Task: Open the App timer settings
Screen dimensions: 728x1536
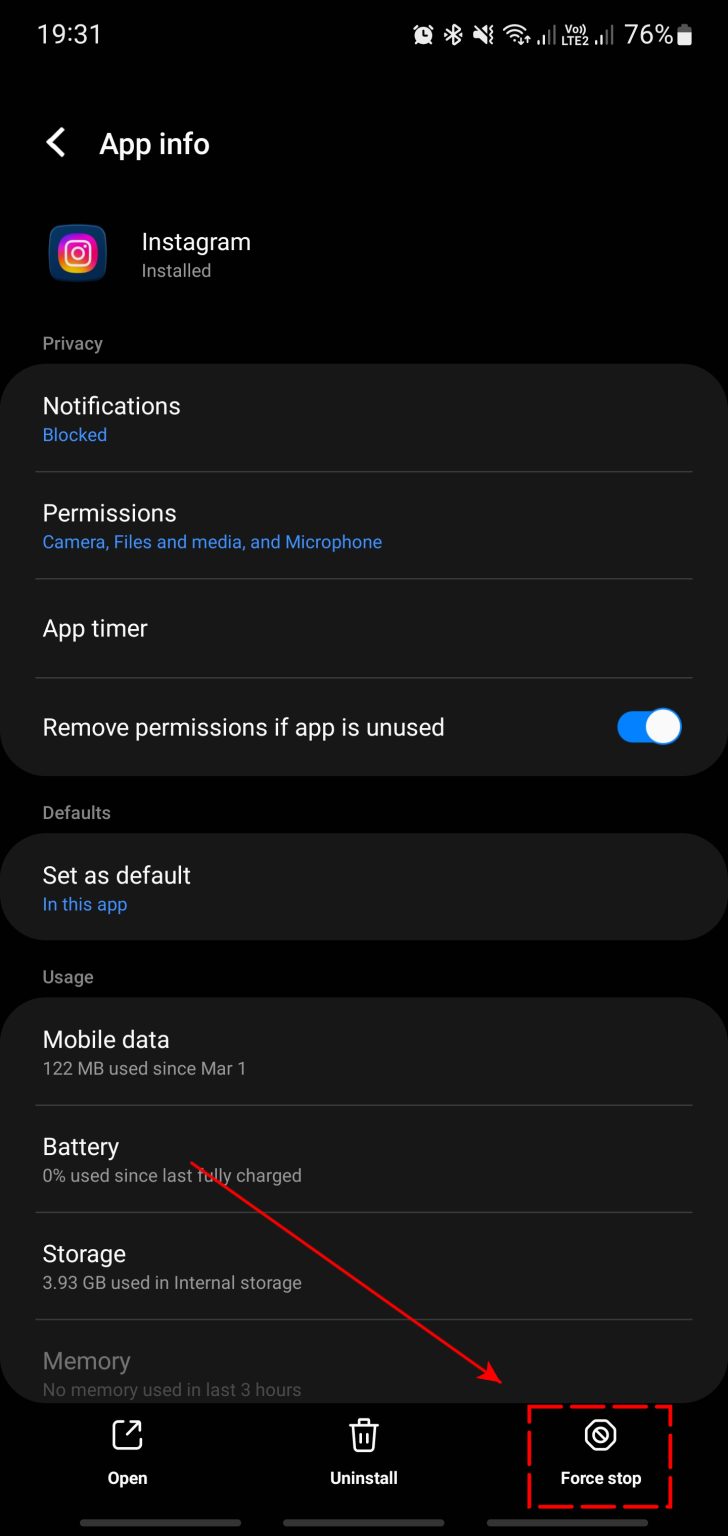Action: click(x=364, y=628)
